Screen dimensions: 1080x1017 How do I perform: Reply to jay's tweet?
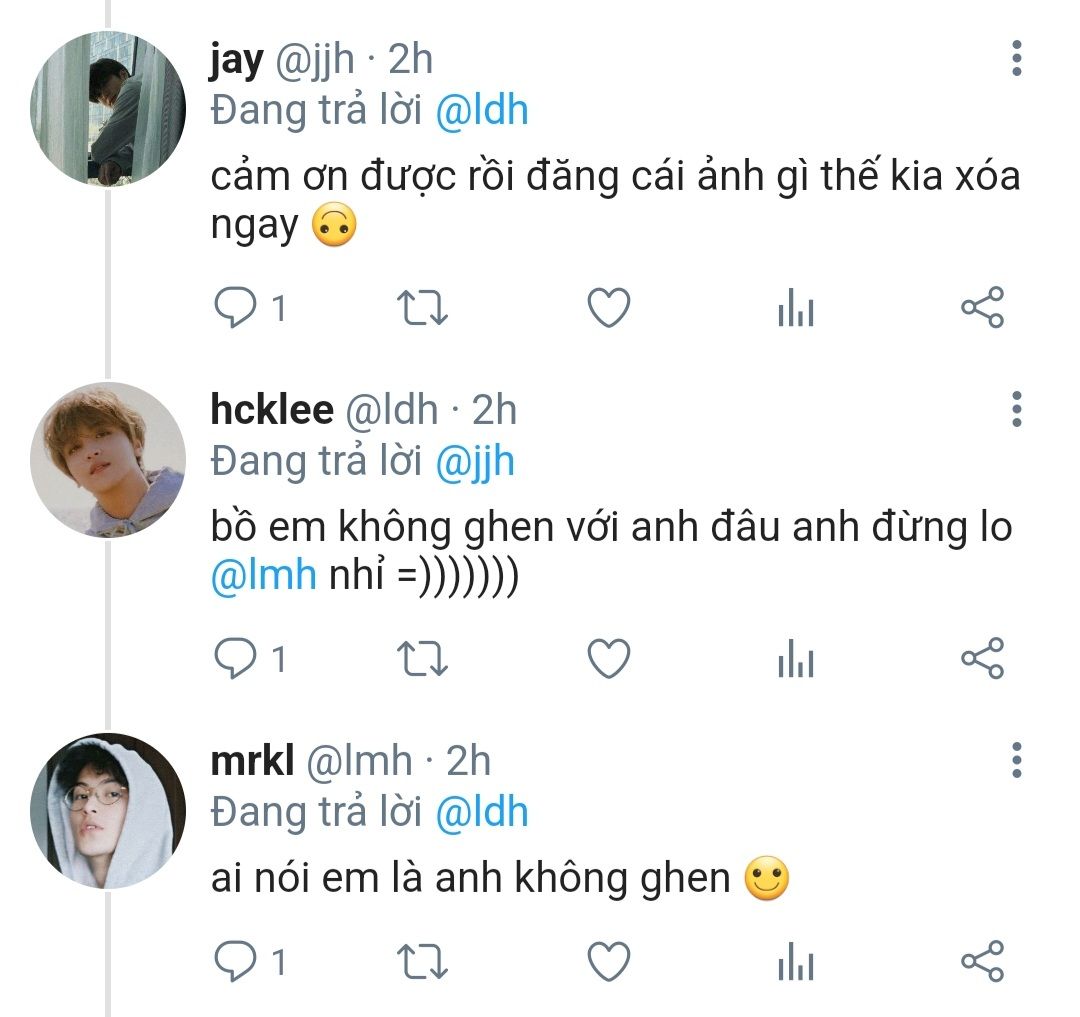[236, 308]
